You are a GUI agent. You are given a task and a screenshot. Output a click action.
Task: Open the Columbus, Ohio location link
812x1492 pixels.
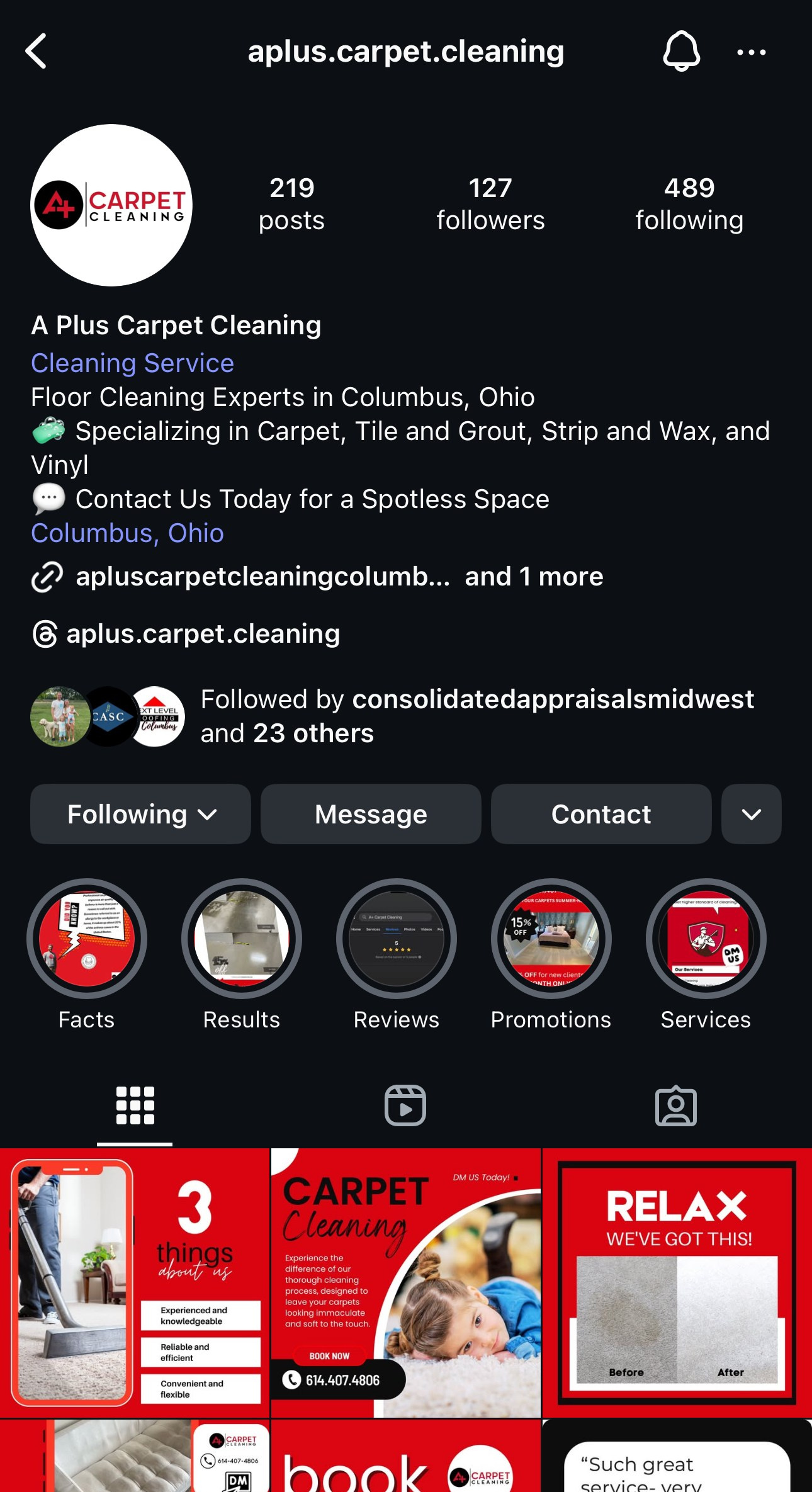click(128, 533)
